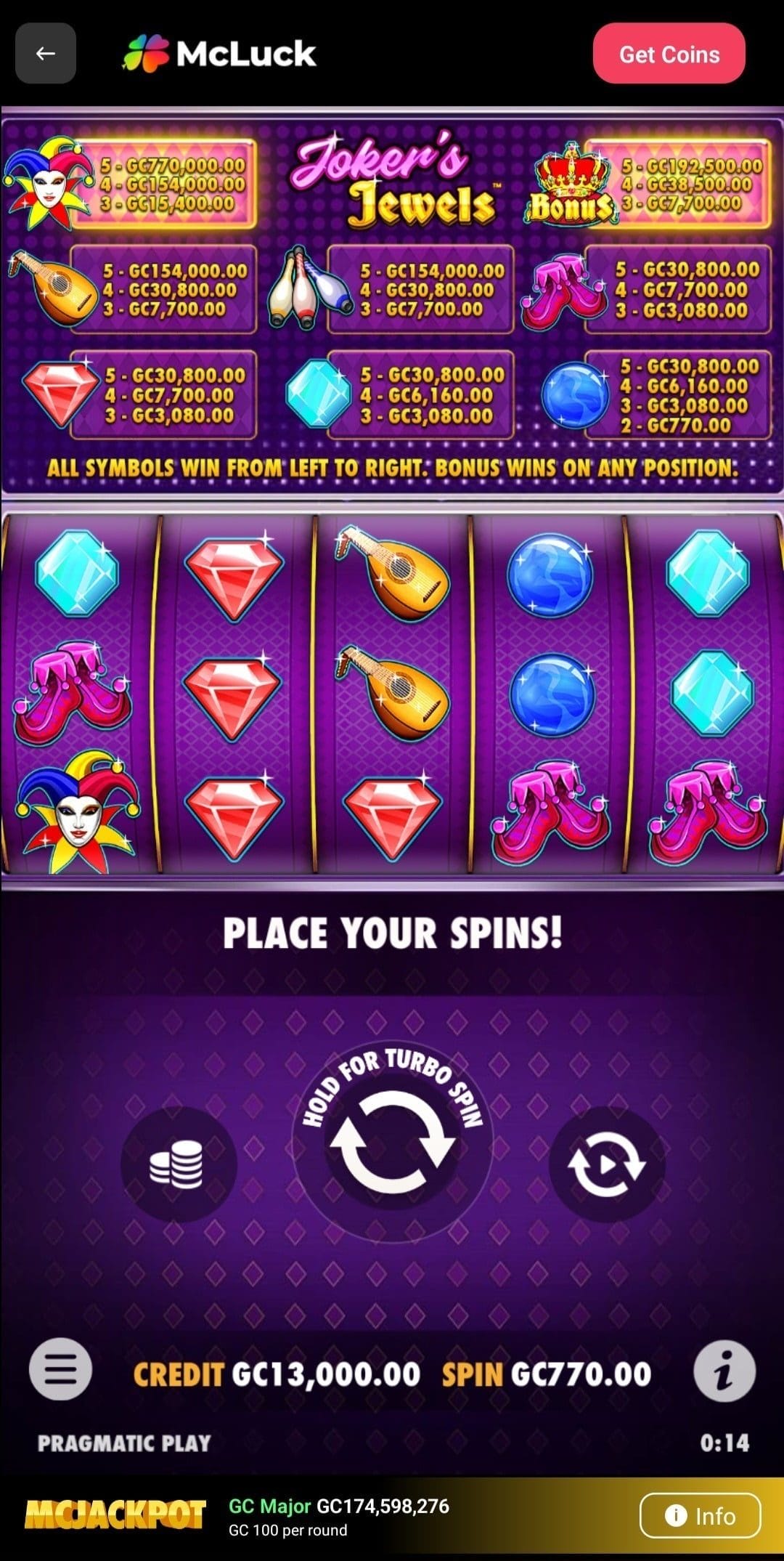
Task: Open the game hamburger menu
Action: click(x=61, y=1369)
